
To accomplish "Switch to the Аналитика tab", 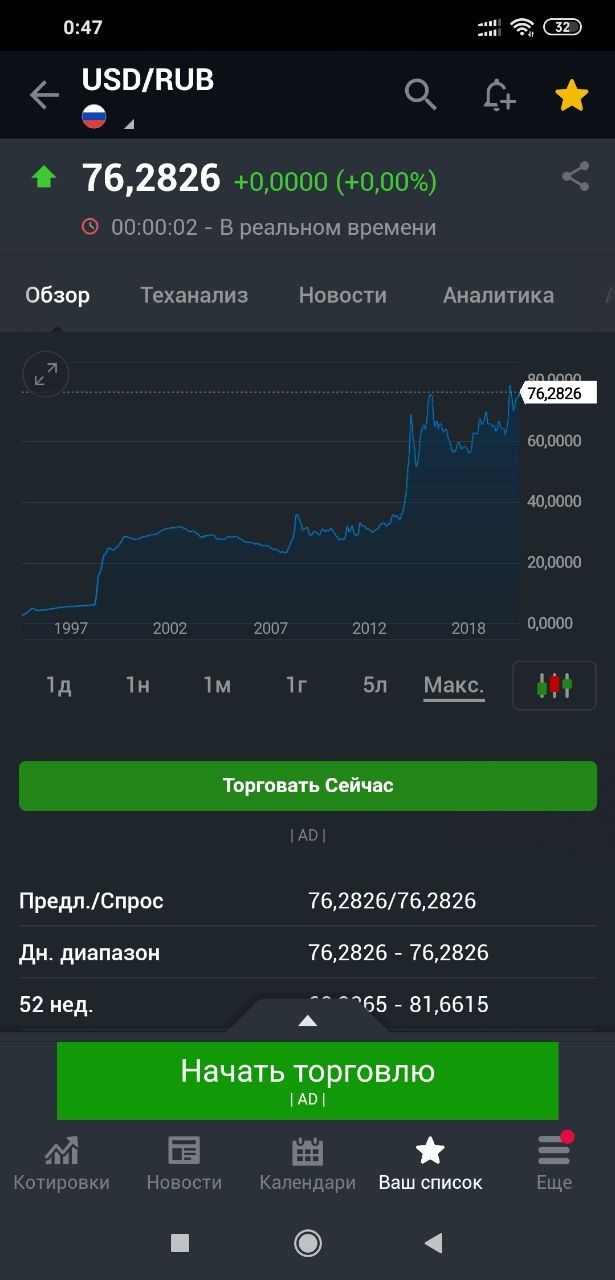I will 498,295.
